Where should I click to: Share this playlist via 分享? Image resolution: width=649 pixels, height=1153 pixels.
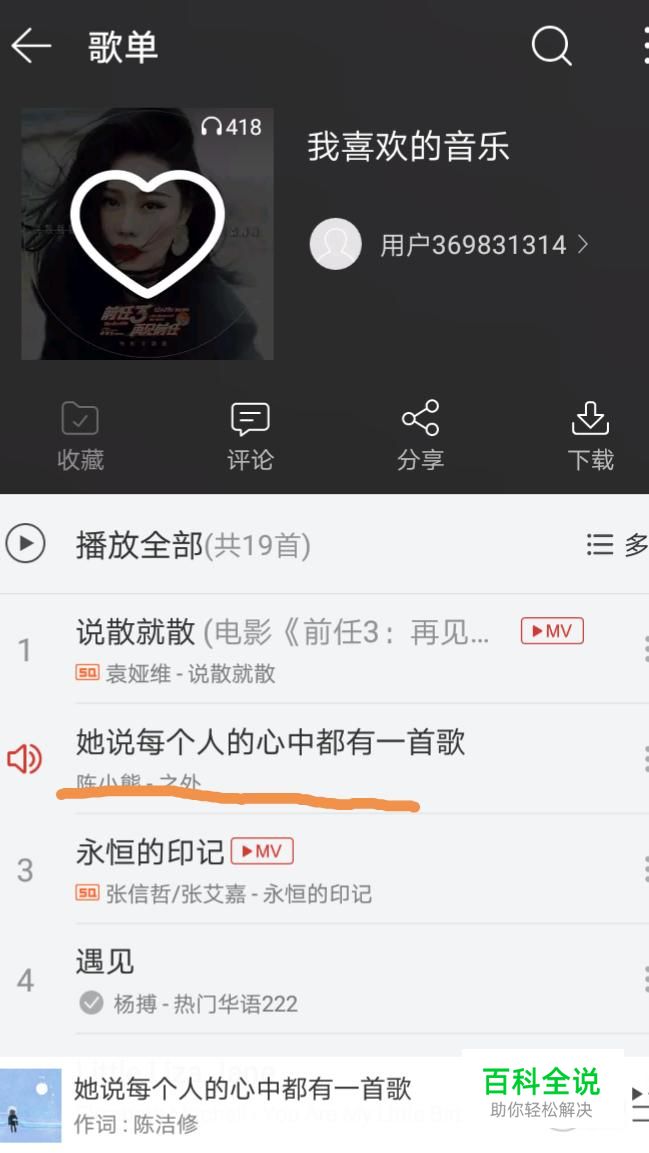pos(420,436)
